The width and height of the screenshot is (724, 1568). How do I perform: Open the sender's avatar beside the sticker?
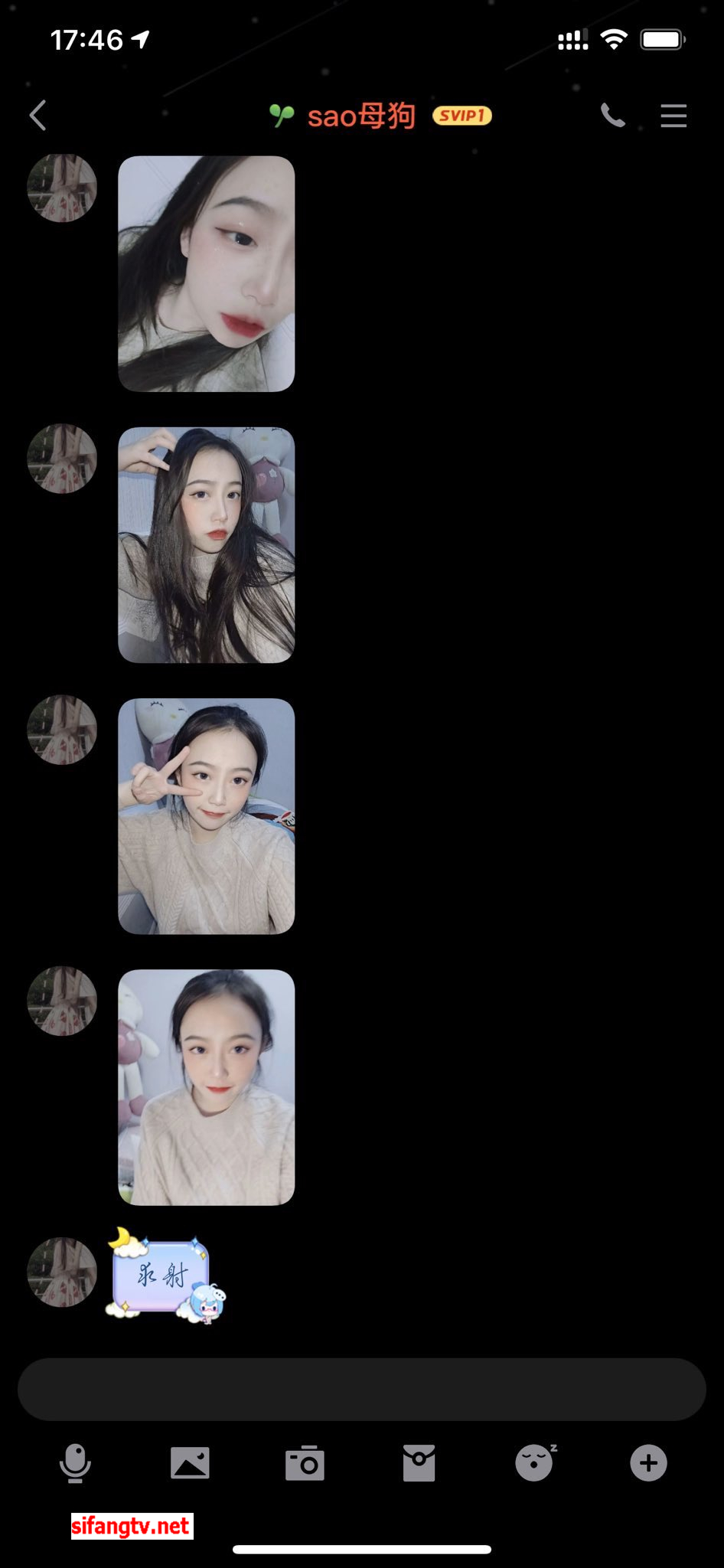(62, 1272)
